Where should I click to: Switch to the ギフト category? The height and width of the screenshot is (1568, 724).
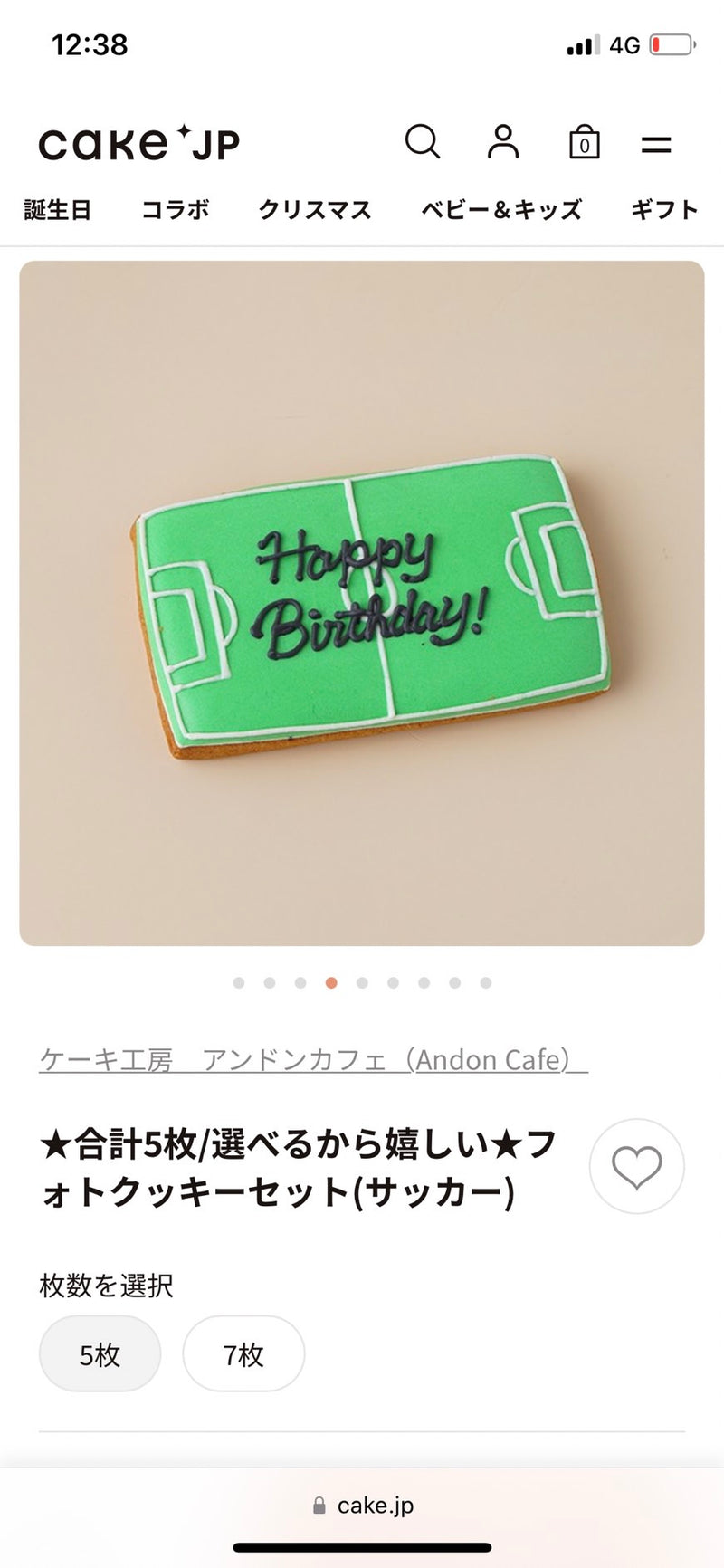coord(665,210)
